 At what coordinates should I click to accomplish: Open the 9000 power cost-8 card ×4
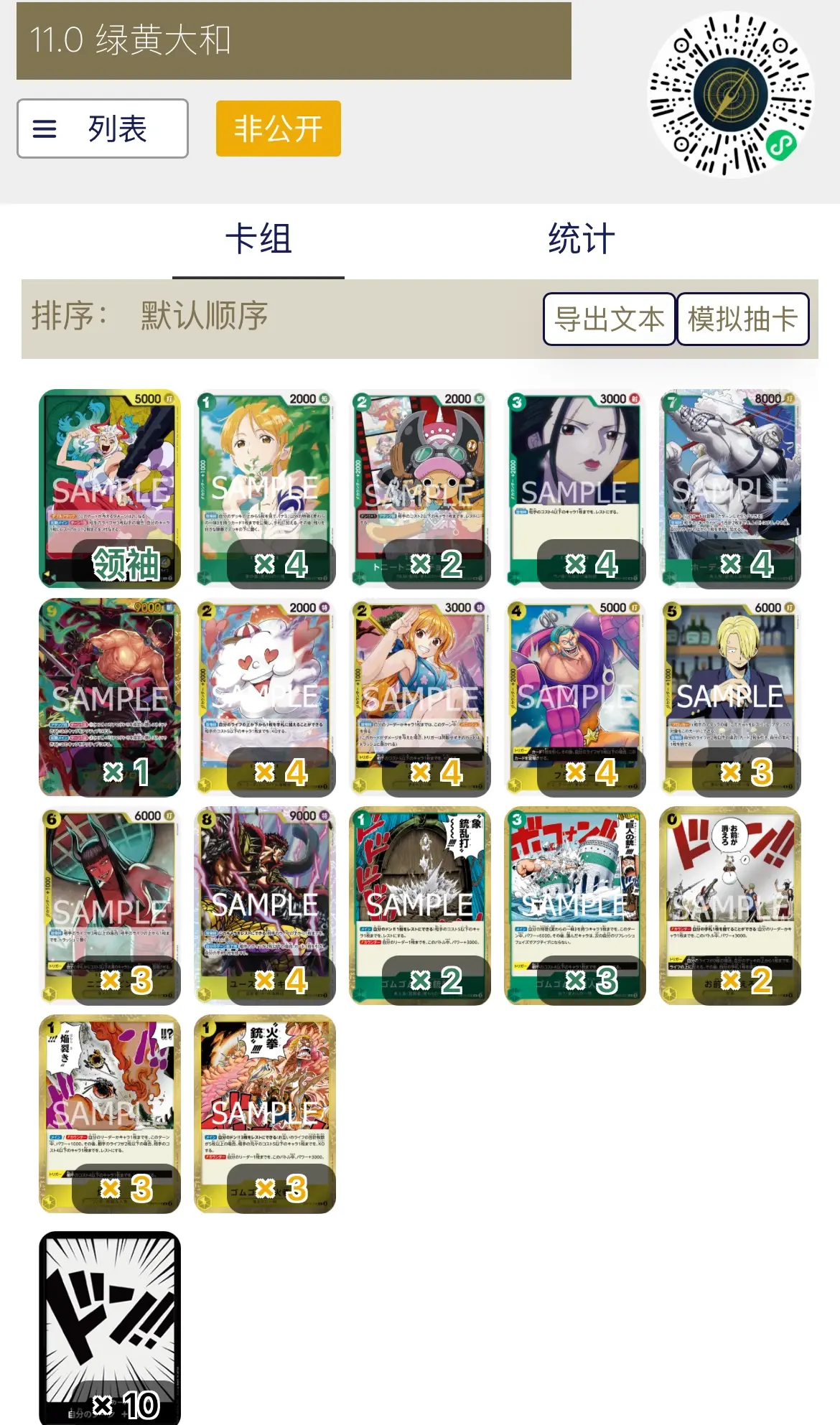265,905
